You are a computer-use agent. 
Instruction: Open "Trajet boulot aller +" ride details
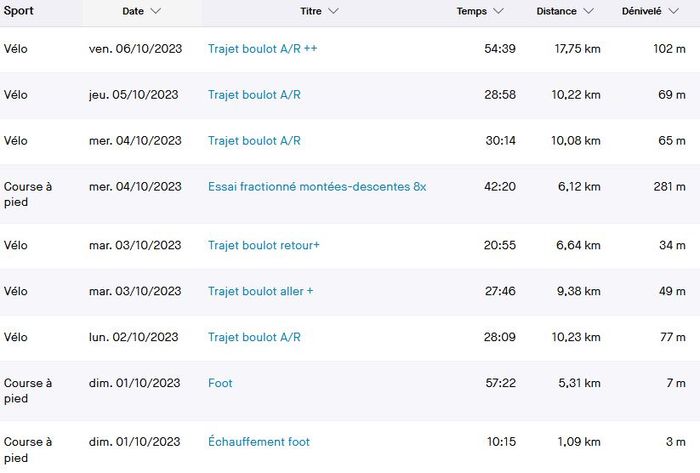pyautogui.click(x=261, y=291)
